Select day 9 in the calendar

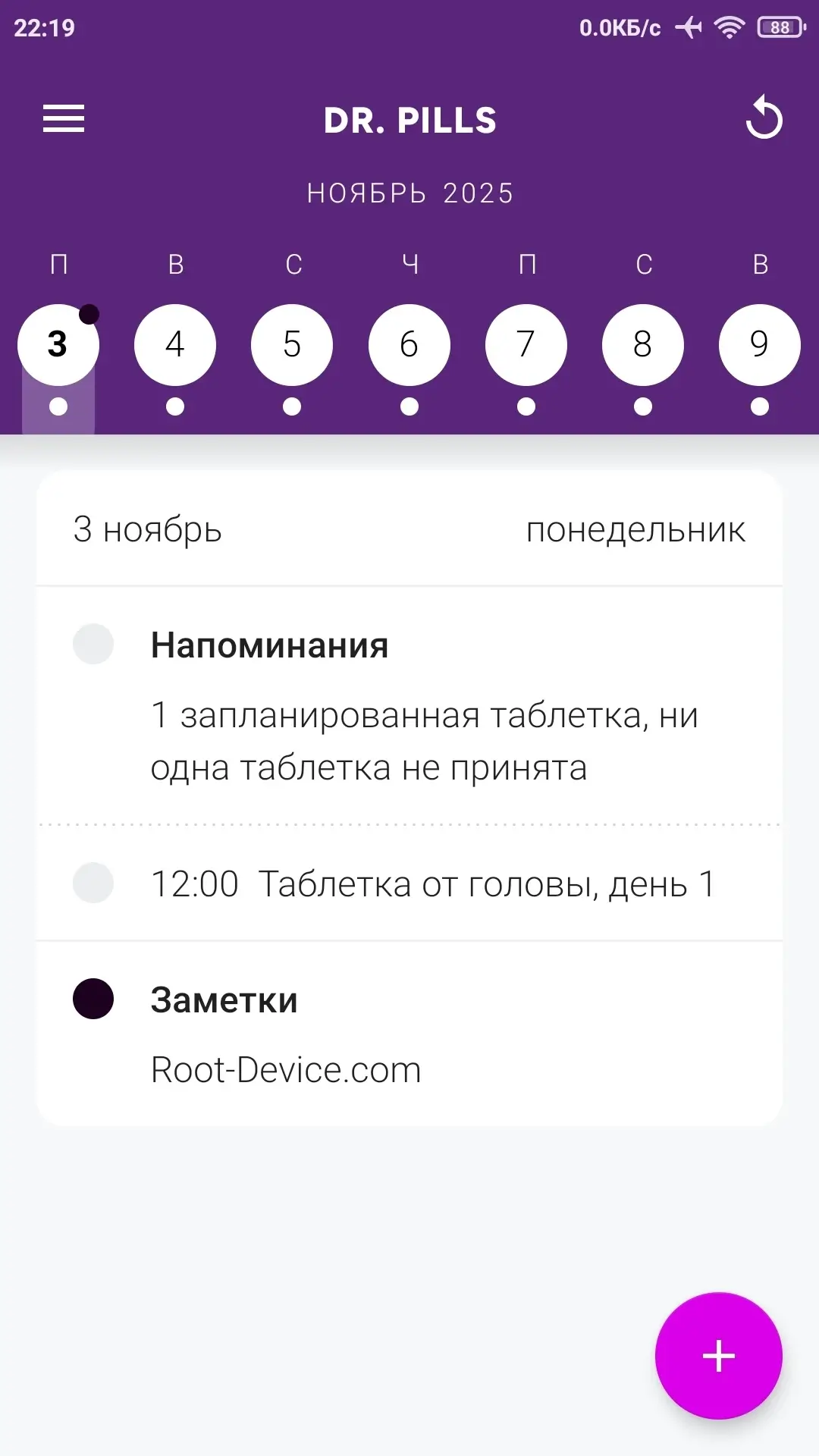(x=760, y=345)
